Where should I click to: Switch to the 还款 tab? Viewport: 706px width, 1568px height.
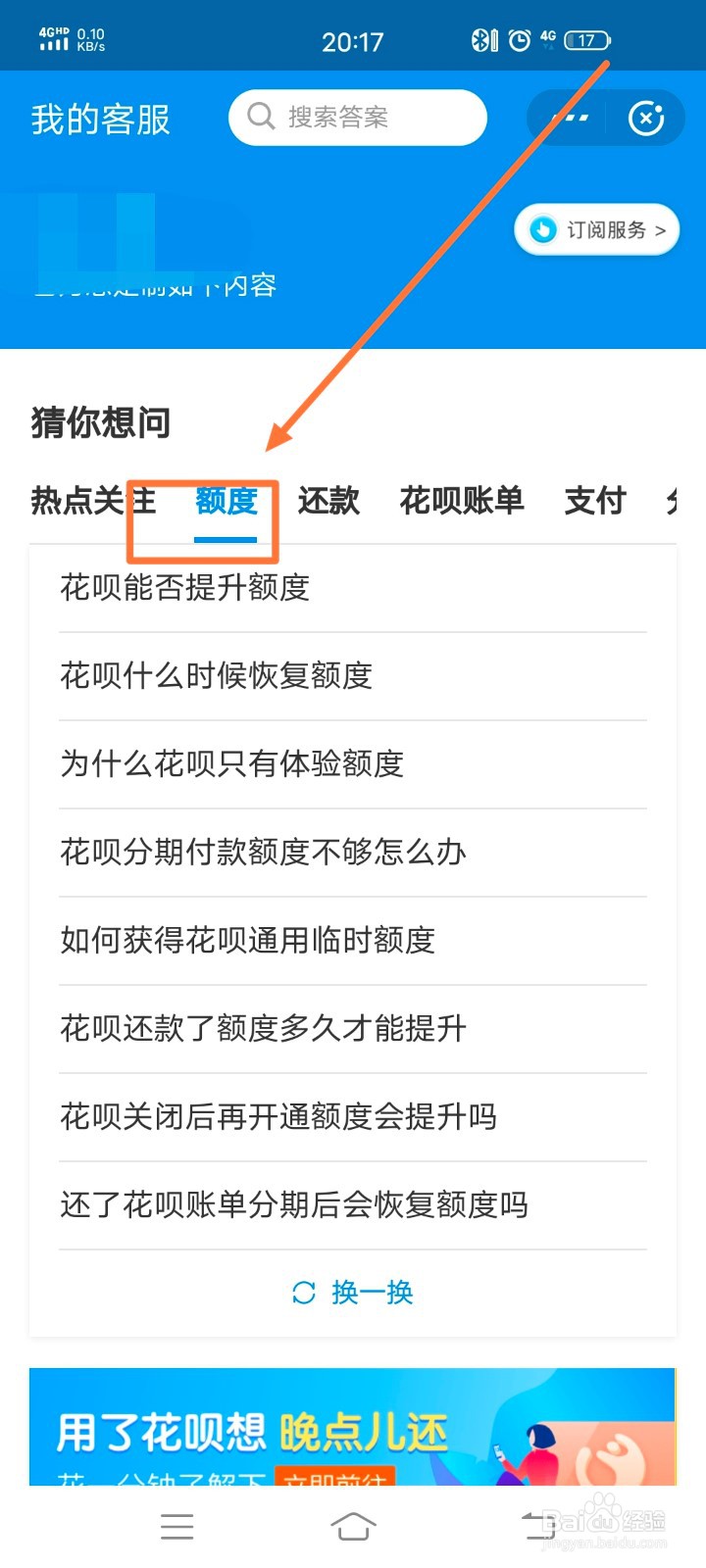tap(328, 502)
